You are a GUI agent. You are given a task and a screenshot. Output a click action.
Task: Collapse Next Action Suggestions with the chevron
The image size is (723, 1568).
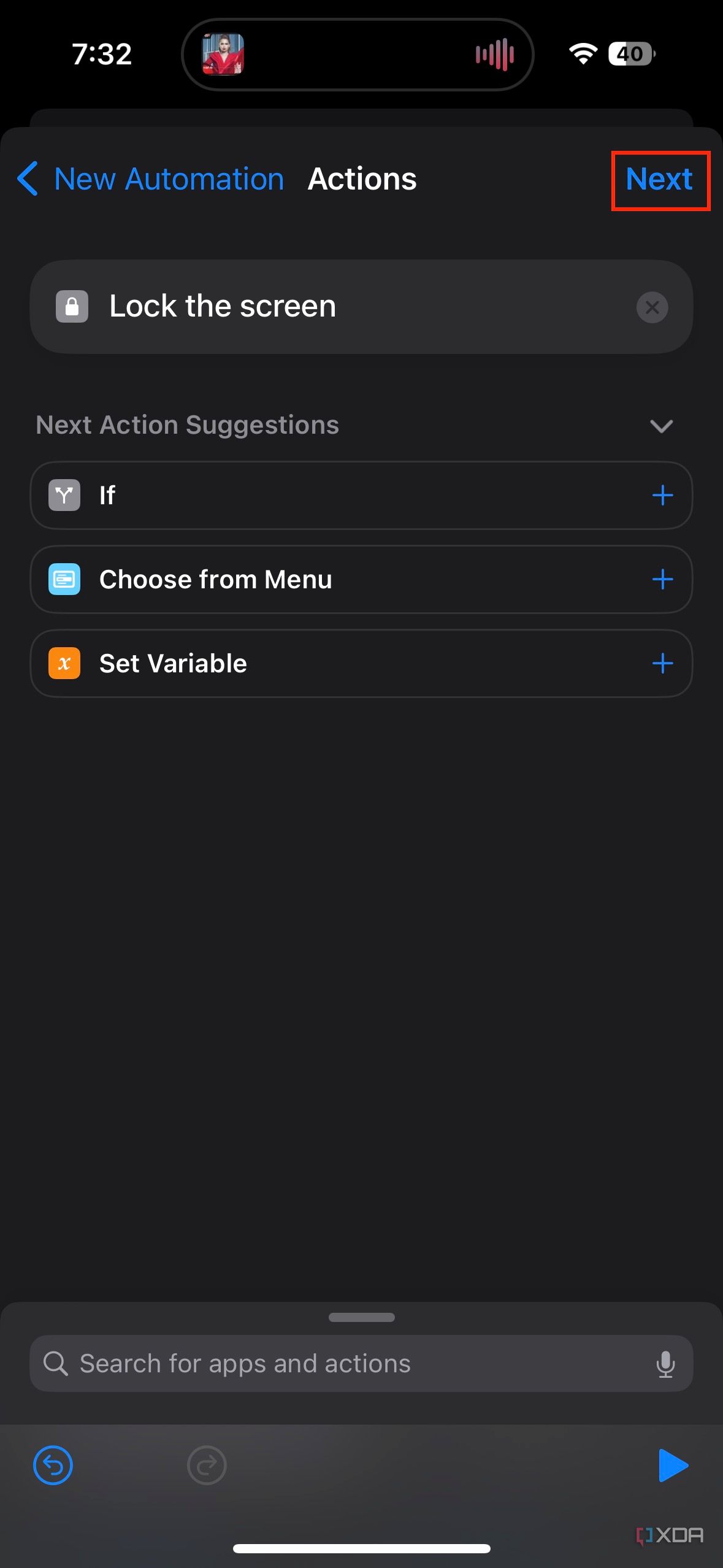(x=661, y=426)
